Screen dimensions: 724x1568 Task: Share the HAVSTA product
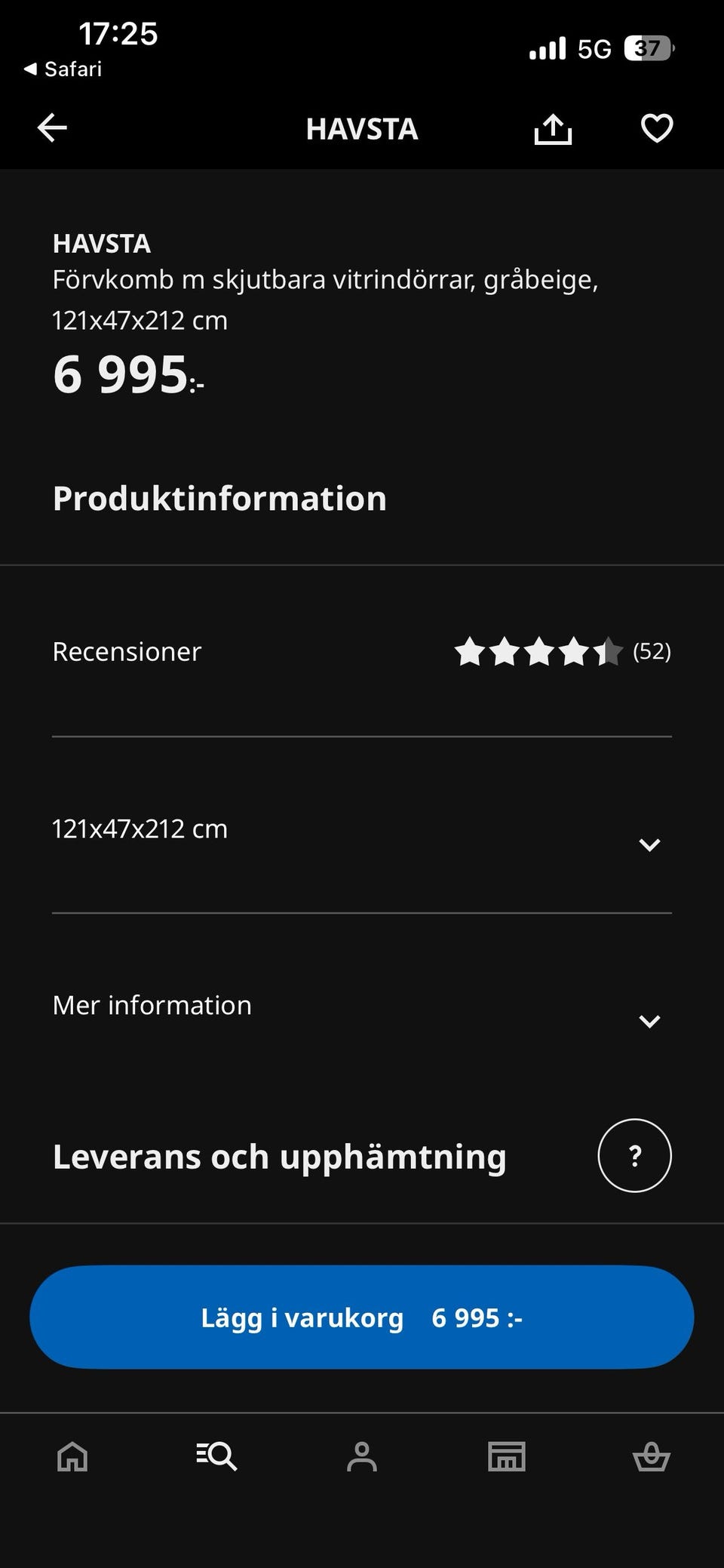(x=553, y=128)
